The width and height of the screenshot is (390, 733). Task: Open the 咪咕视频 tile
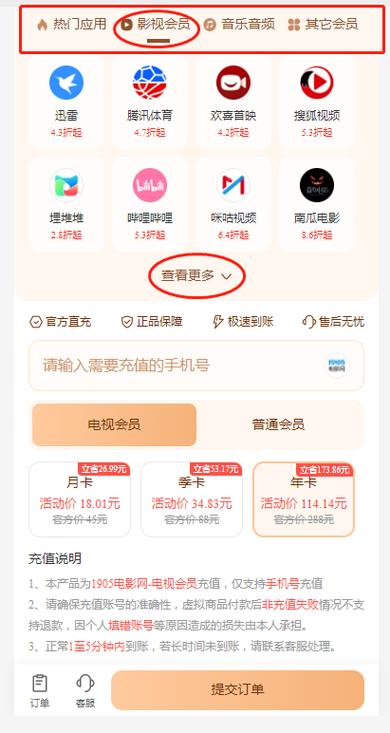[x=233, y=204]
